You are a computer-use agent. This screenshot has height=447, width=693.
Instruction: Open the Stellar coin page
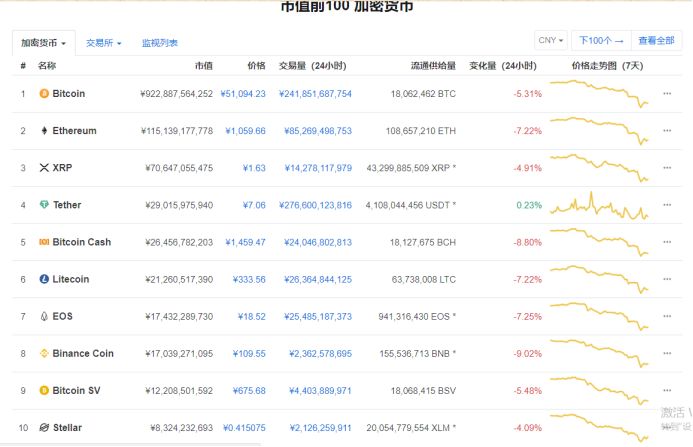coord(67,427)
